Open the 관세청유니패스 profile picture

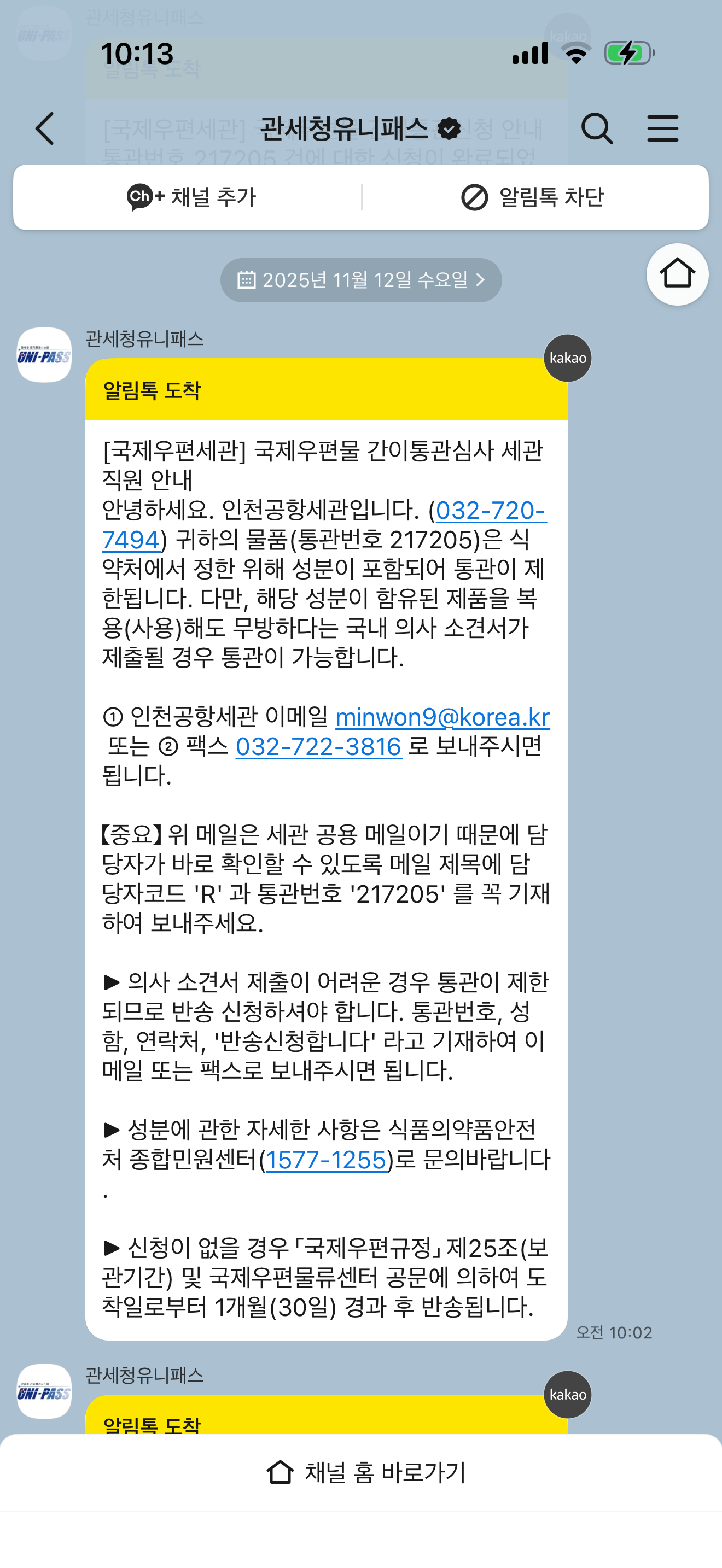tap(44, 355)
